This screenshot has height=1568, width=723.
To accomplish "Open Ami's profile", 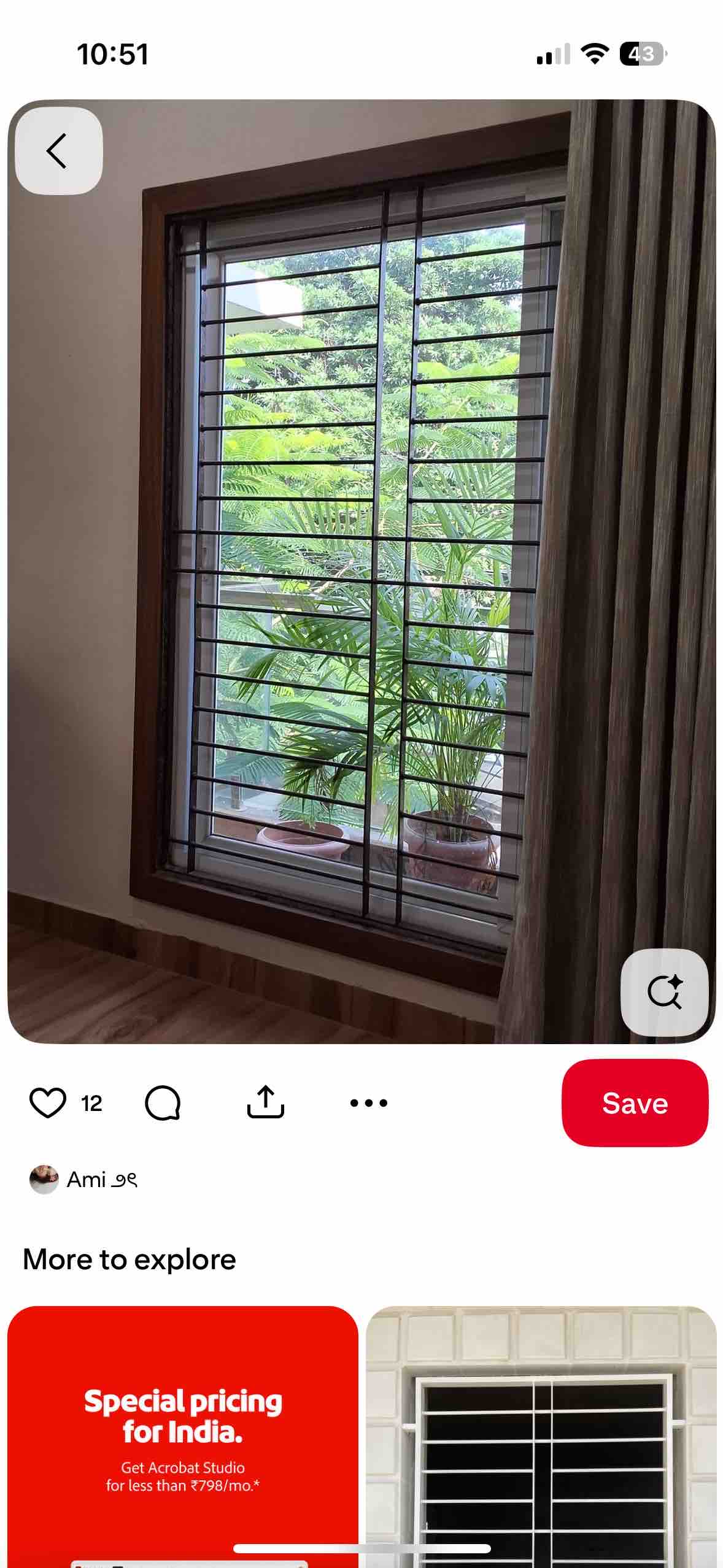I will tap(83, 1179).
